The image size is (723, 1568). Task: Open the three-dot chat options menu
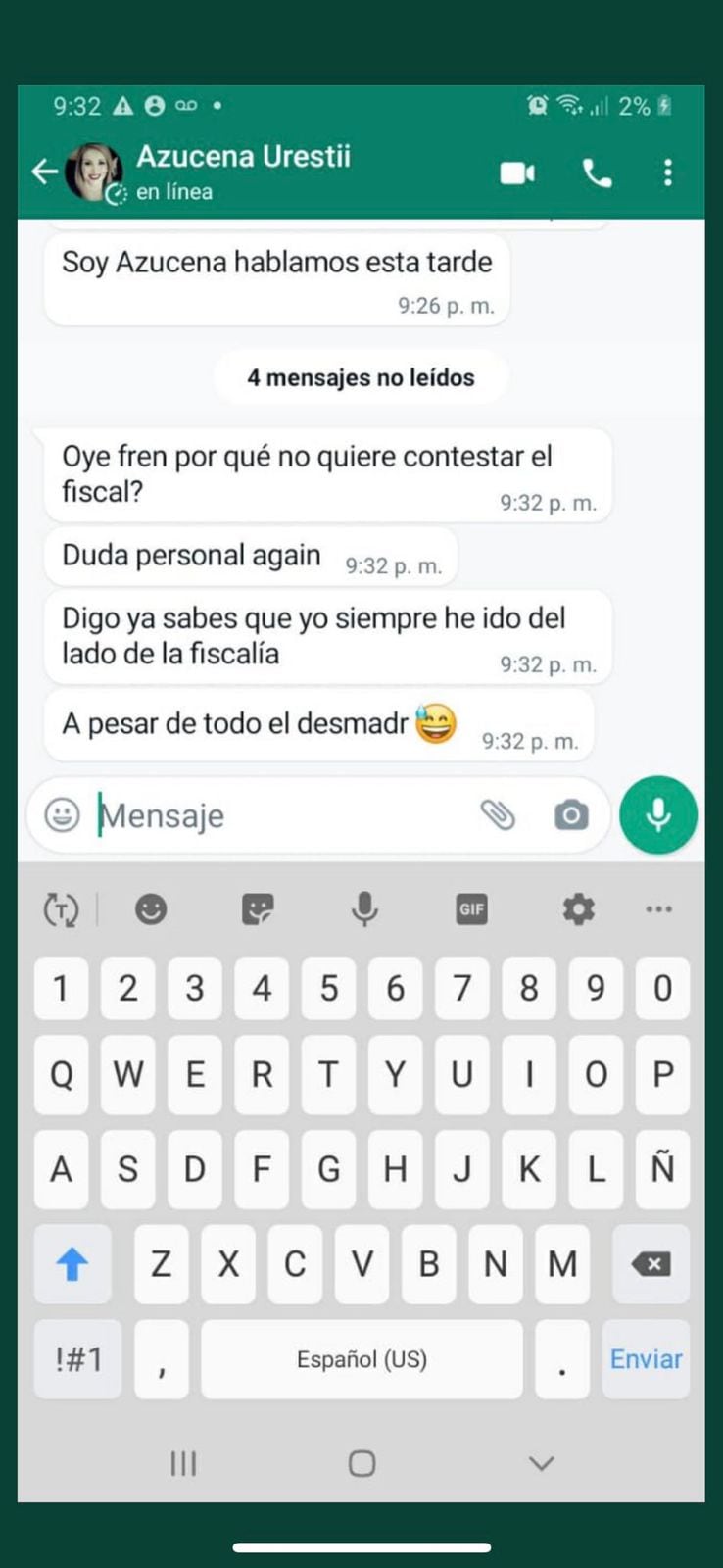point(667,172)
